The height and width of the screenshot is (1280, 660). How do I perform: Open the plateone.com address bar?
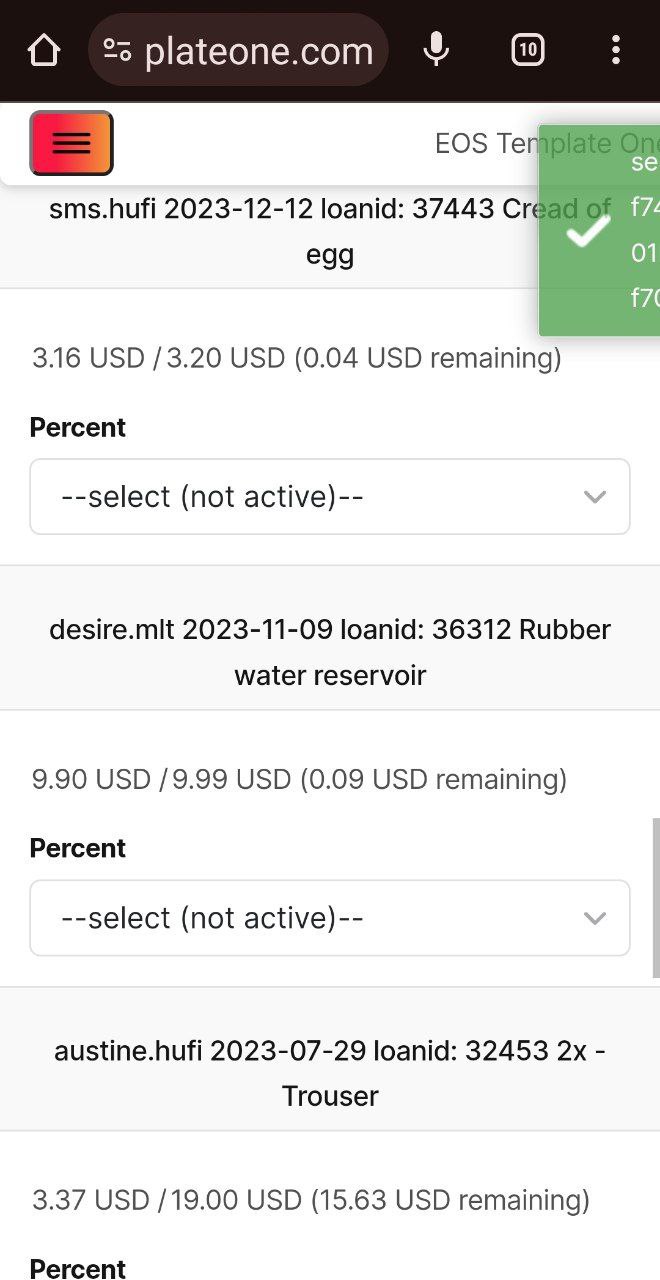pos(238,50)
